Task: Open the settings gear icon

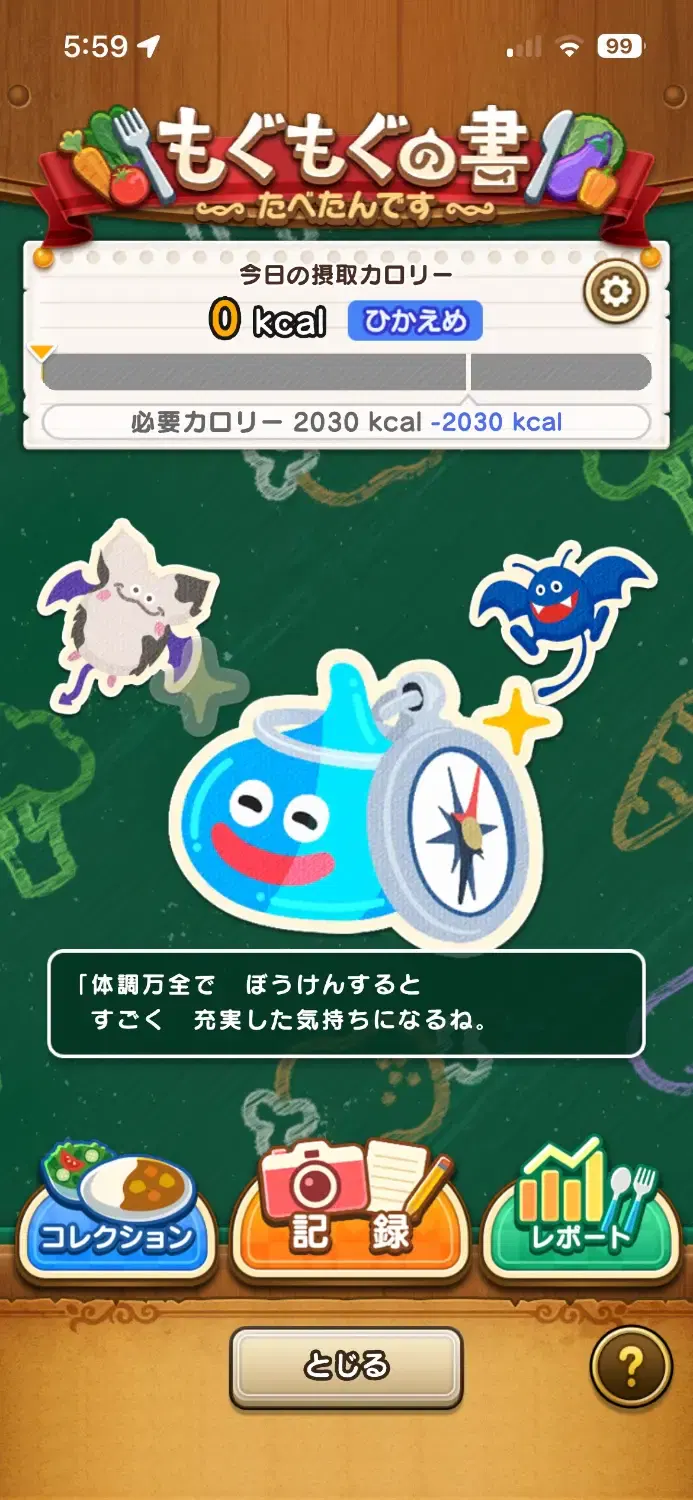Action: coord(615,292)
